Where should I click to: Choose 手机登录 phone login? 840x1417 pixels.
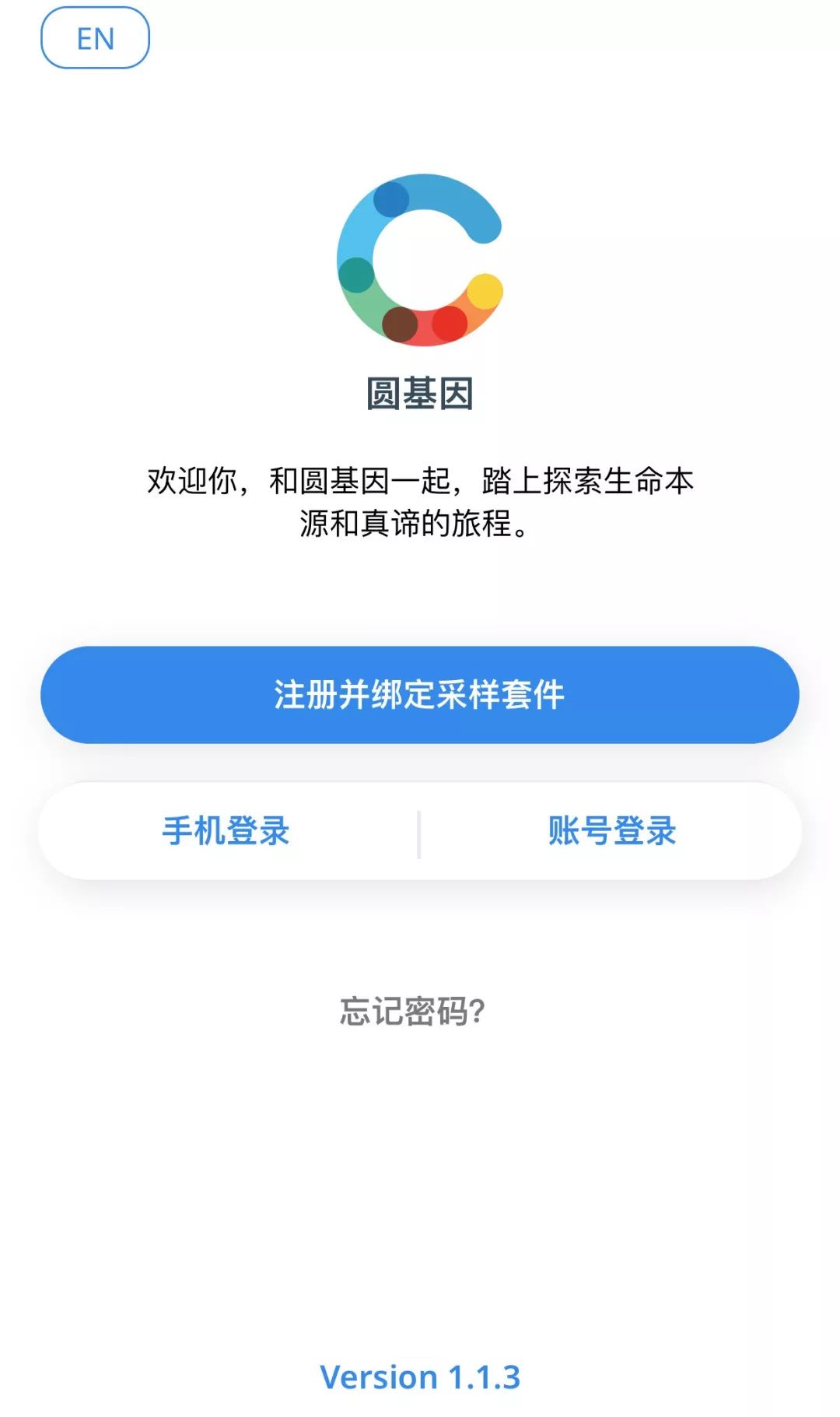pyautogui.click(x=226, y=831)
